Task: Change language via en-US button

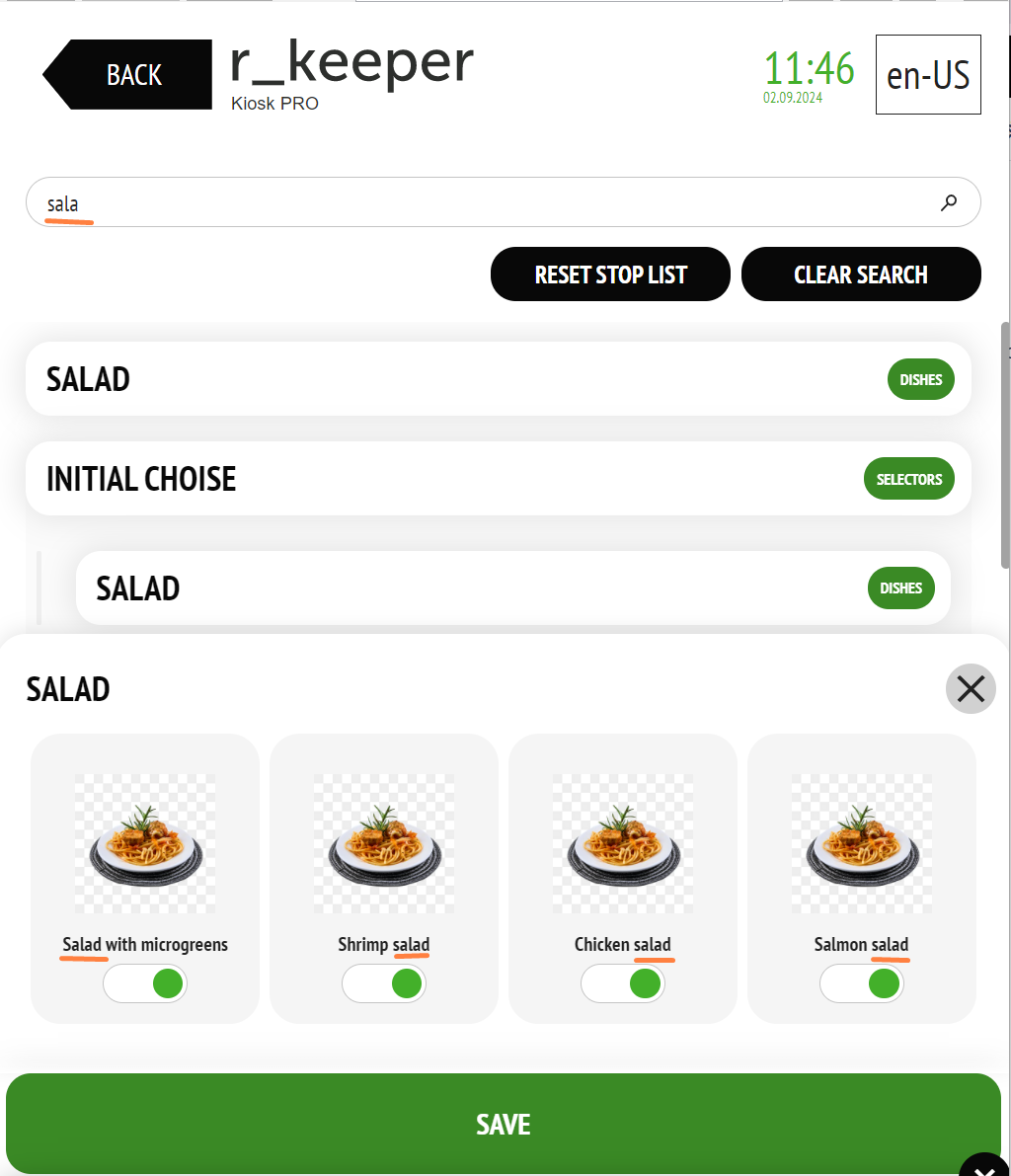Action: click(928, 75)
